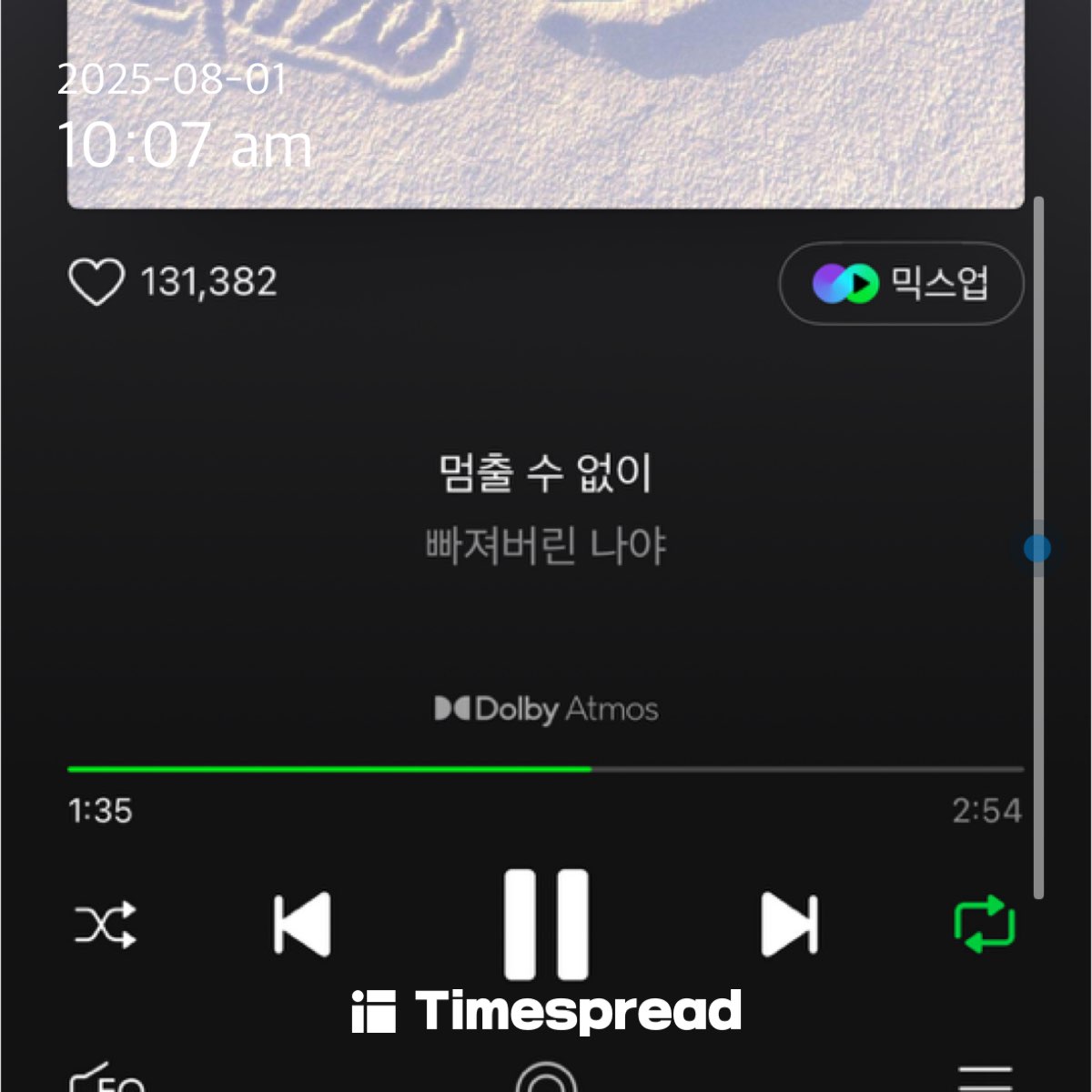The height and width of the screenshot is (1092, 1092).
Task: Skip to the next track
Action: [789, 925]
